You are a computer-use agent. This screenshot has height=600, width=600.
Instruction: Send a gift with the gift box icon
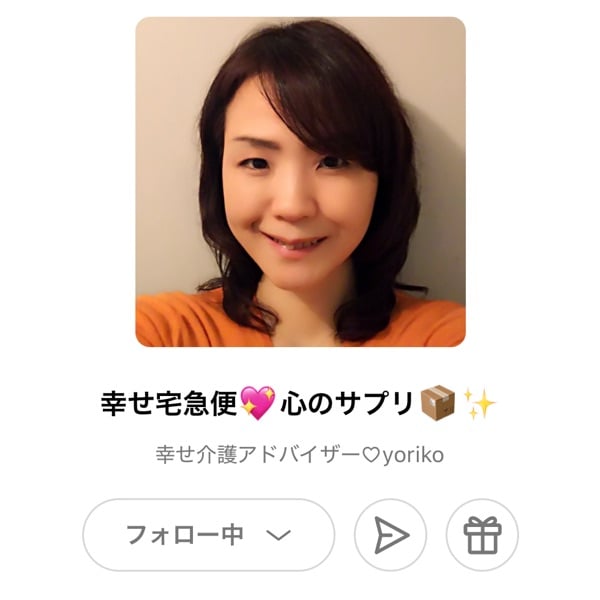tap(482, 535)
